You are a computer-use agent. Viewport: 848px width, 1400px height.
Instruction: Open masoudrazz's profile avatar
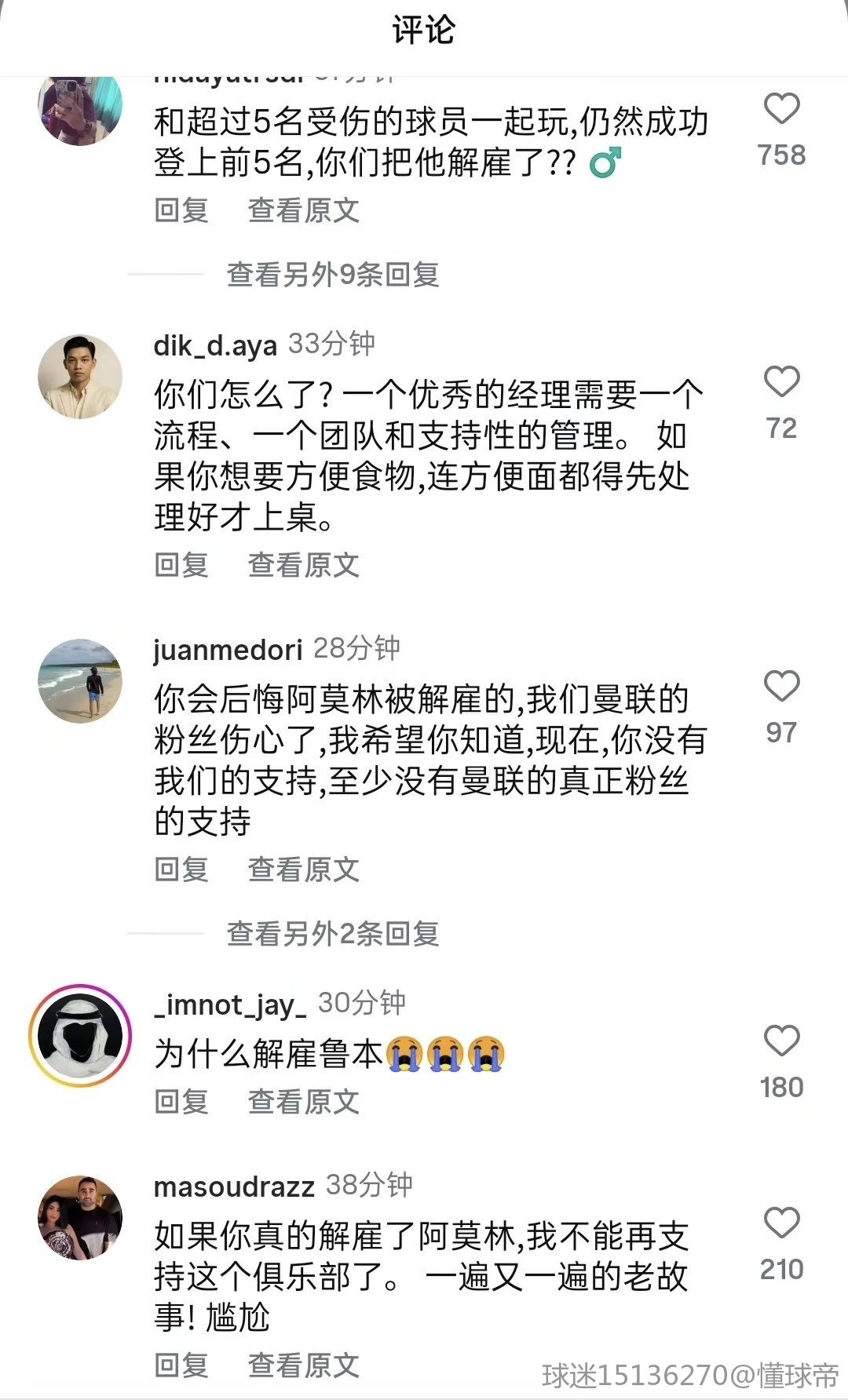pos(80,1217)
